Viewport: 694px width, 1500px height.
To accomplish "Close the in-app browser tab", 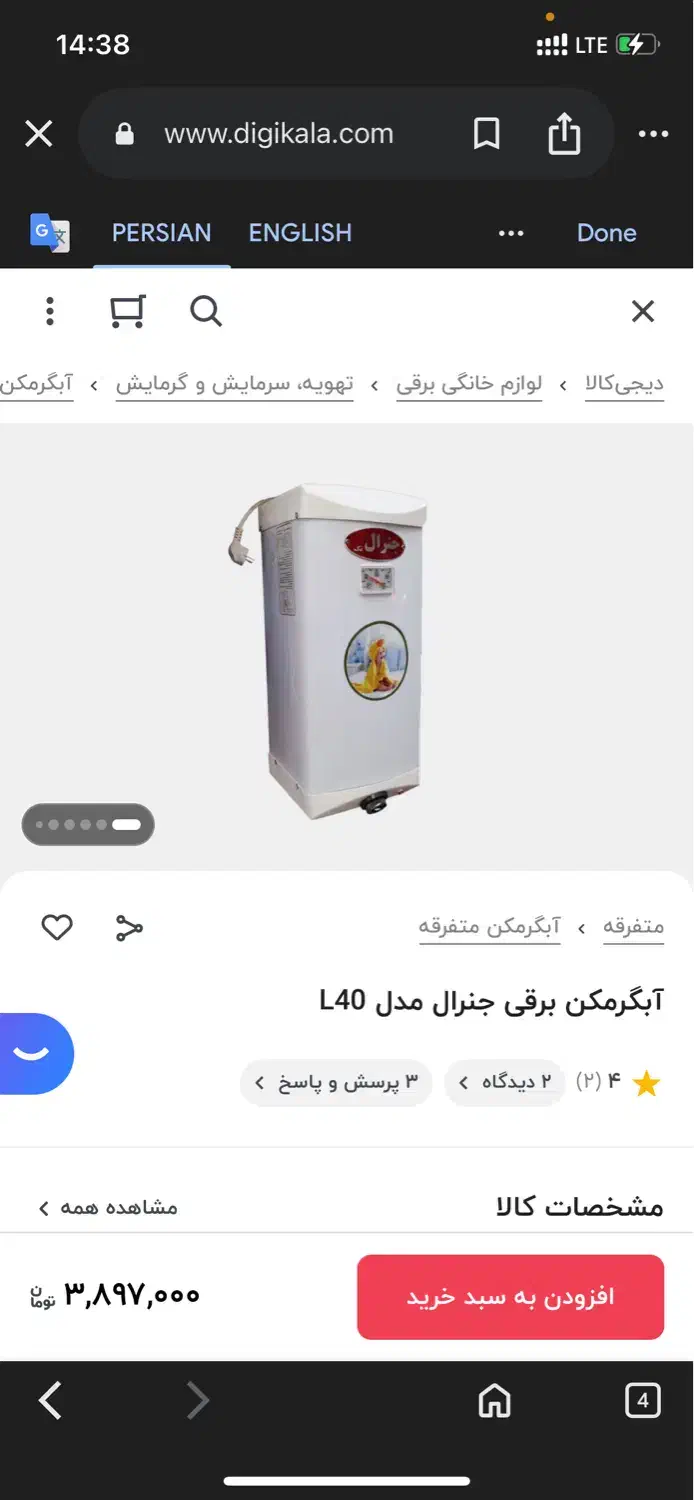I will tap(38, 134).
